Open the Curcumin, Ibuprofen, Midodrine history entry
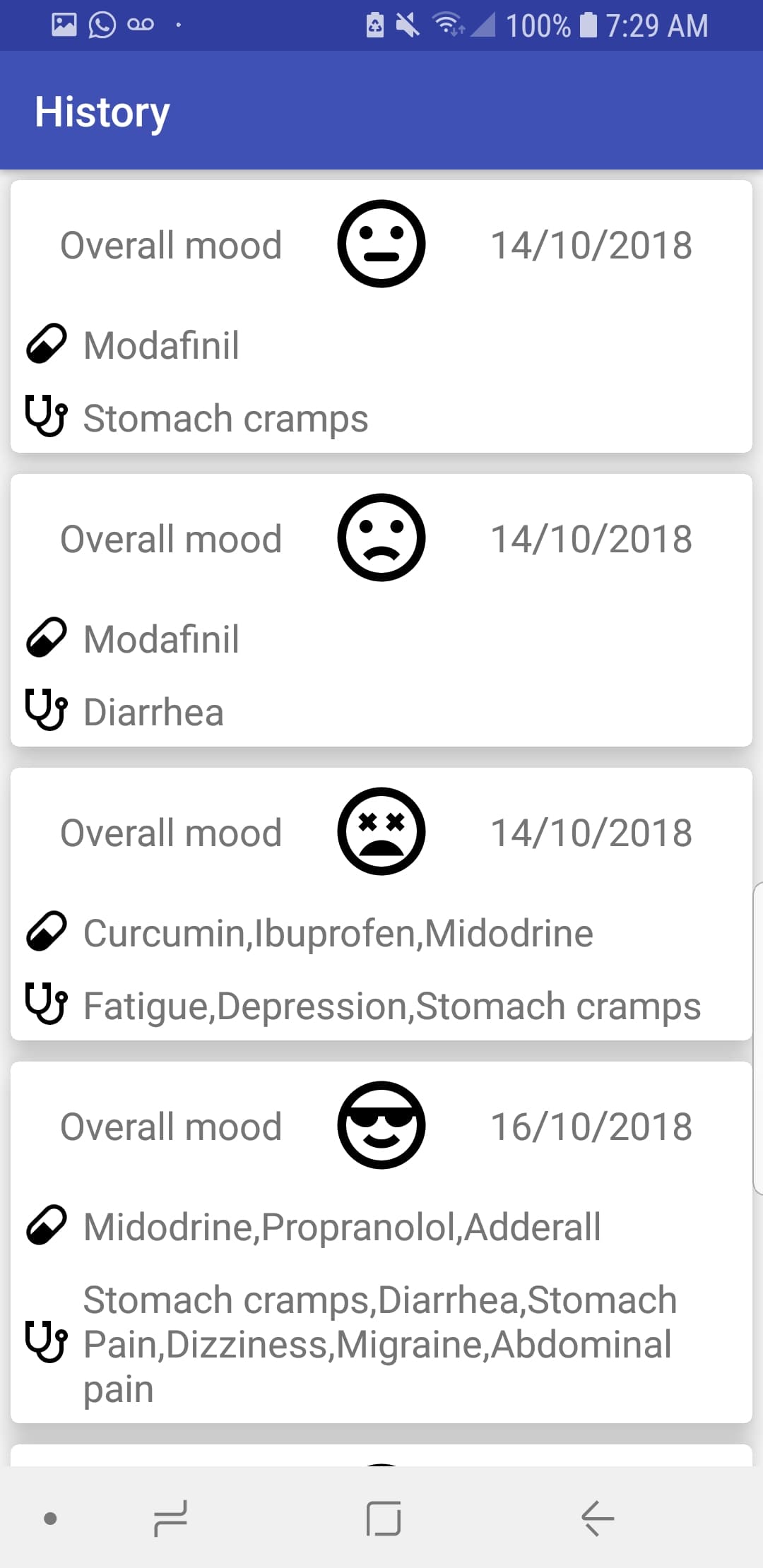The image size is (763, 1568). point(381,904)
